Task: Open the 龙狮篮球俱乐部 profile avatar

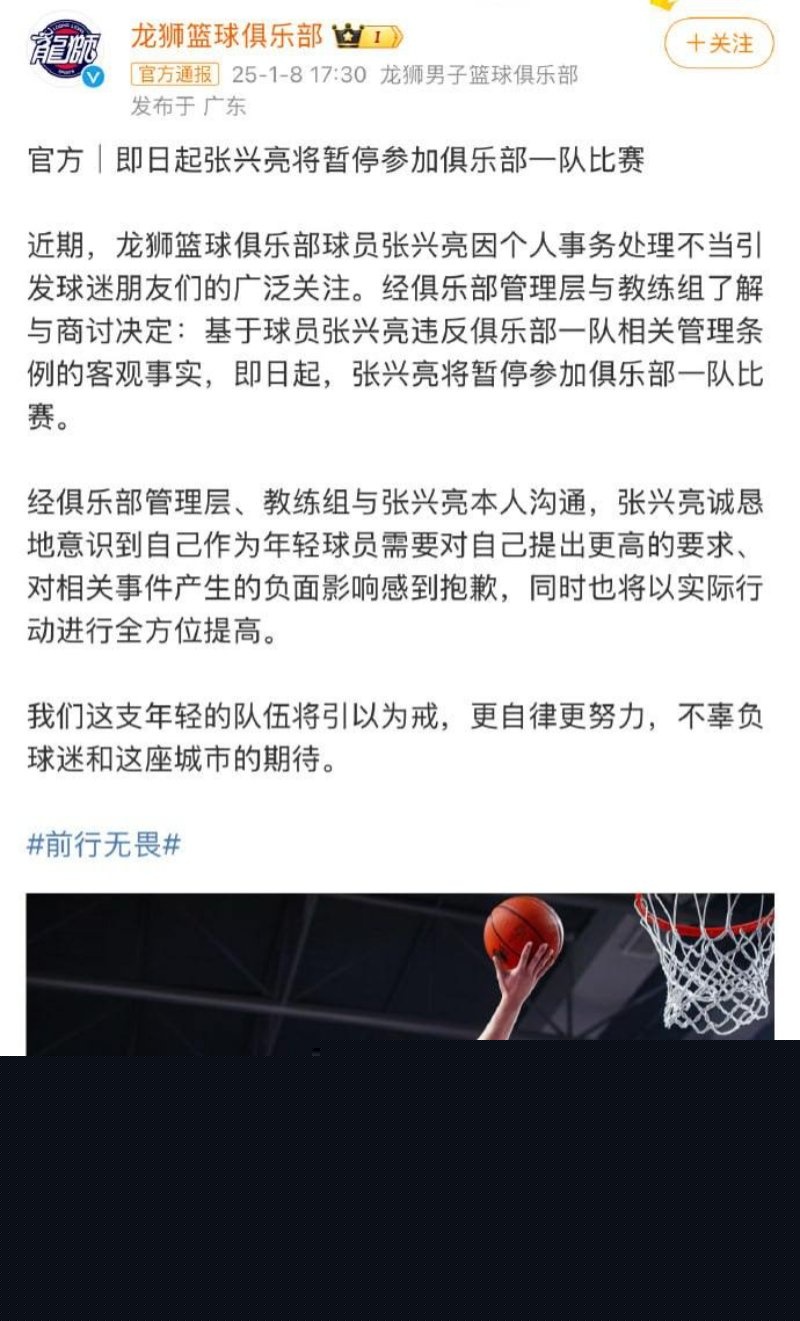Action: tap(65, 48)
